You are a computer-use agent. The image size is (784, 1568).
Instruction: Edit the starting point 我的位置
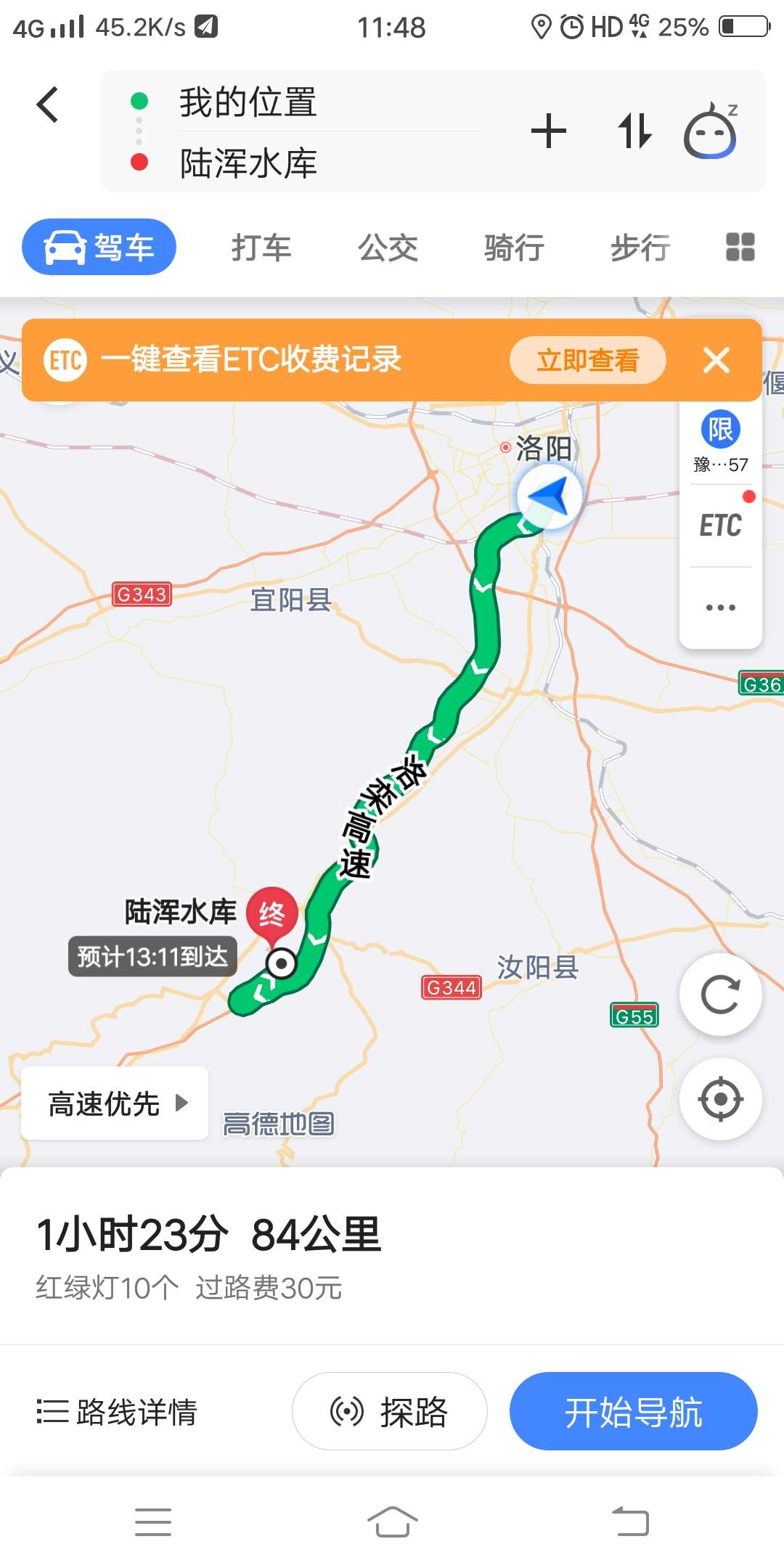tap(248, 102)
